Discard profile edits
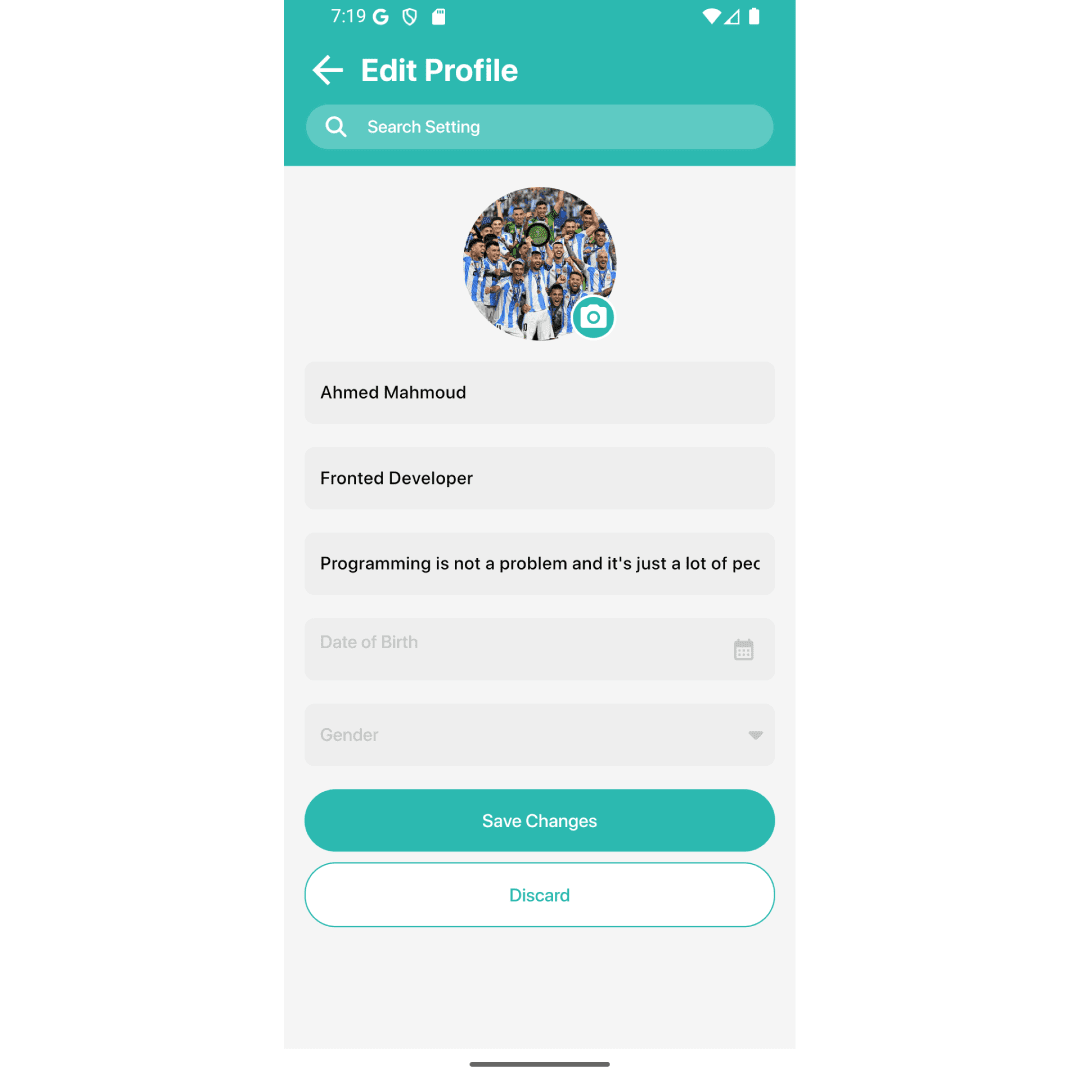The width and height of the screenshot is (1080, 1080). [540, 895]
